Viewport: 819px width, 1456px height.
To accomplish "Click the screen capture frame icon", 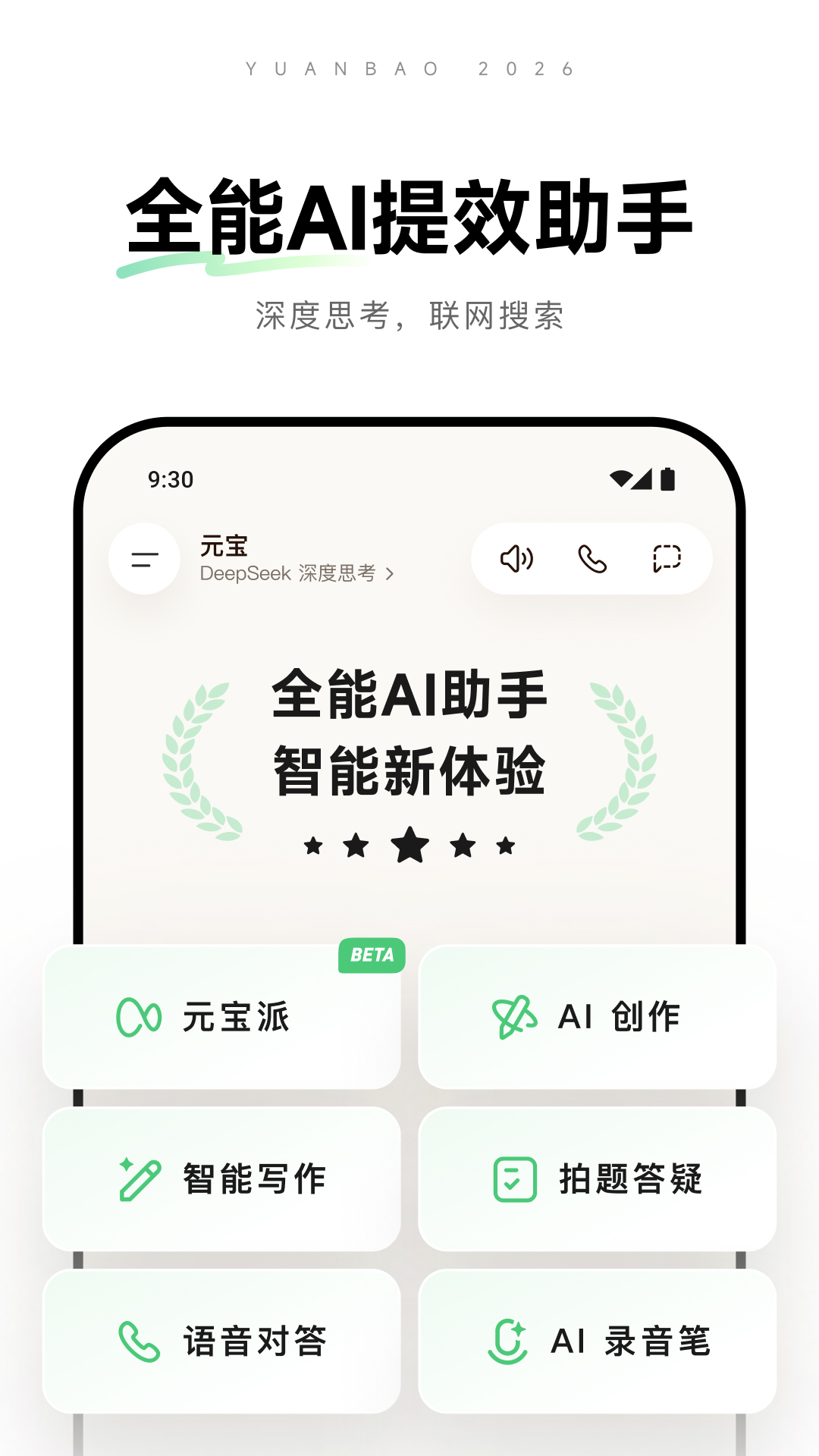I will pos(667,559).
